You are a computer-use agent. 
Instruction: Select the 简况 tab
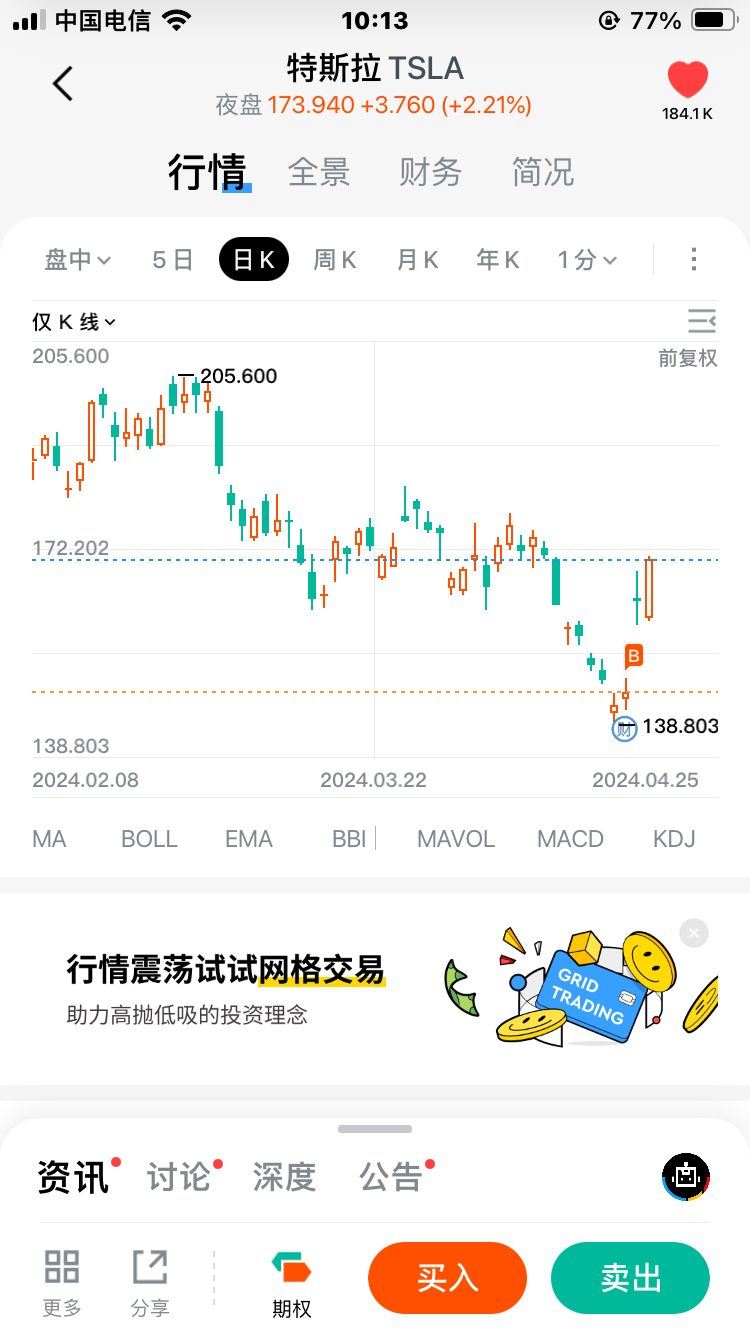[542, 172]
